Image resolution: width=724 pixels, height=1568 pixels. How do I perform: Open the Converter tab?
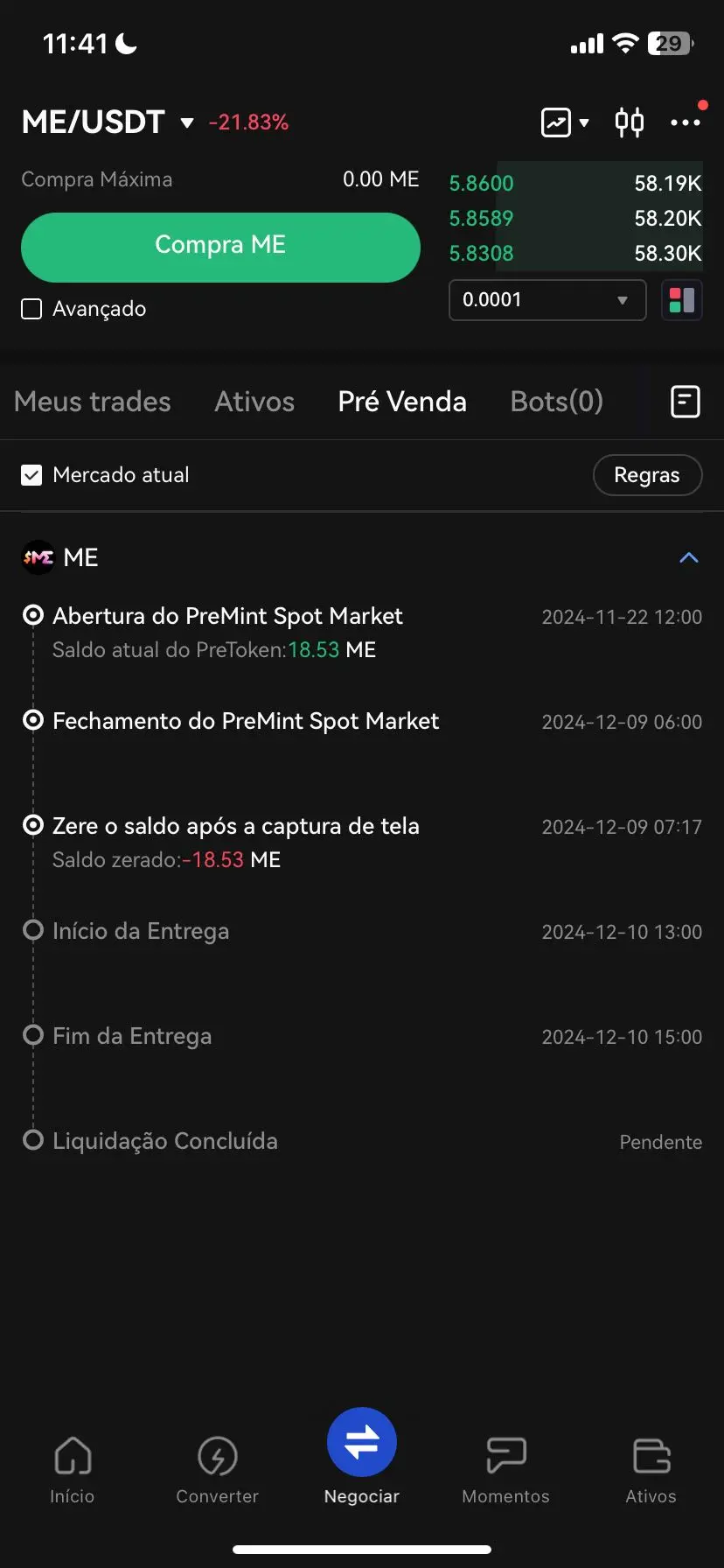[x=217, y=1470]
